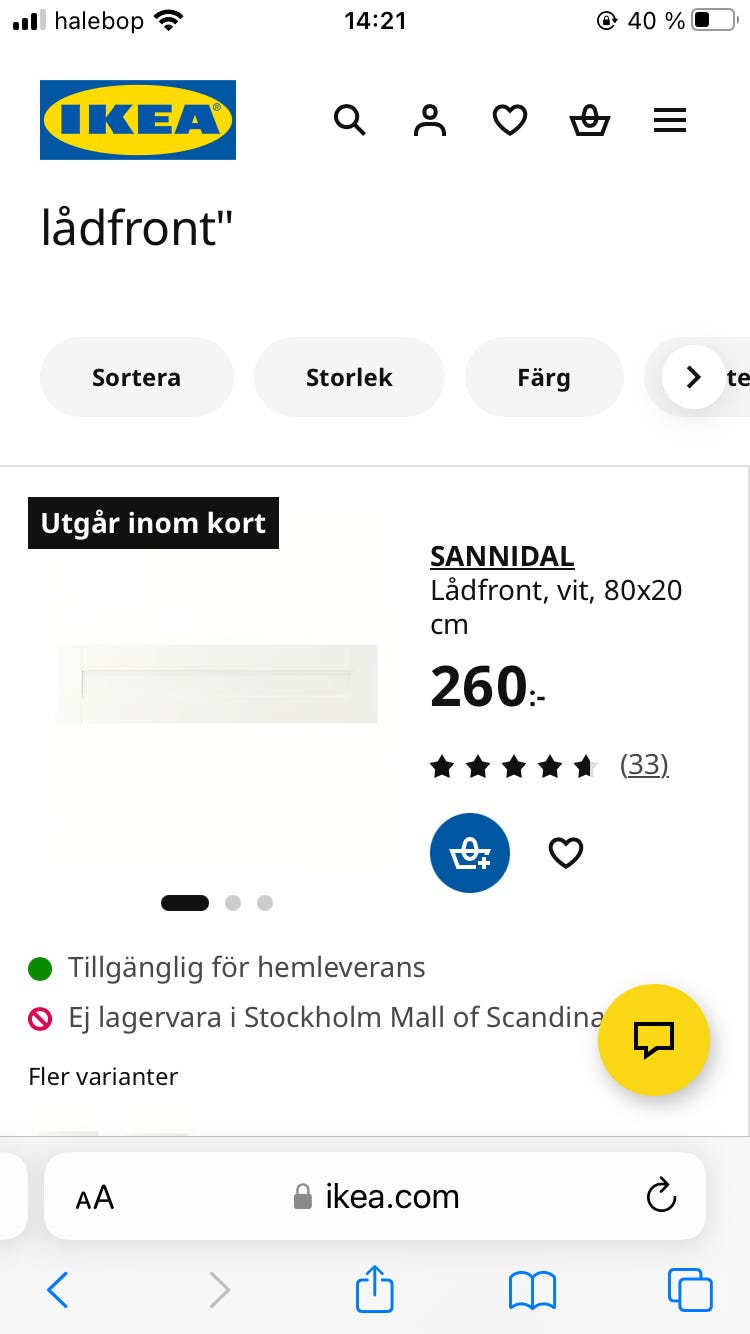
Task: Open Safari's tab overview
Action: pyautogui.click(x=690, y=1289)
